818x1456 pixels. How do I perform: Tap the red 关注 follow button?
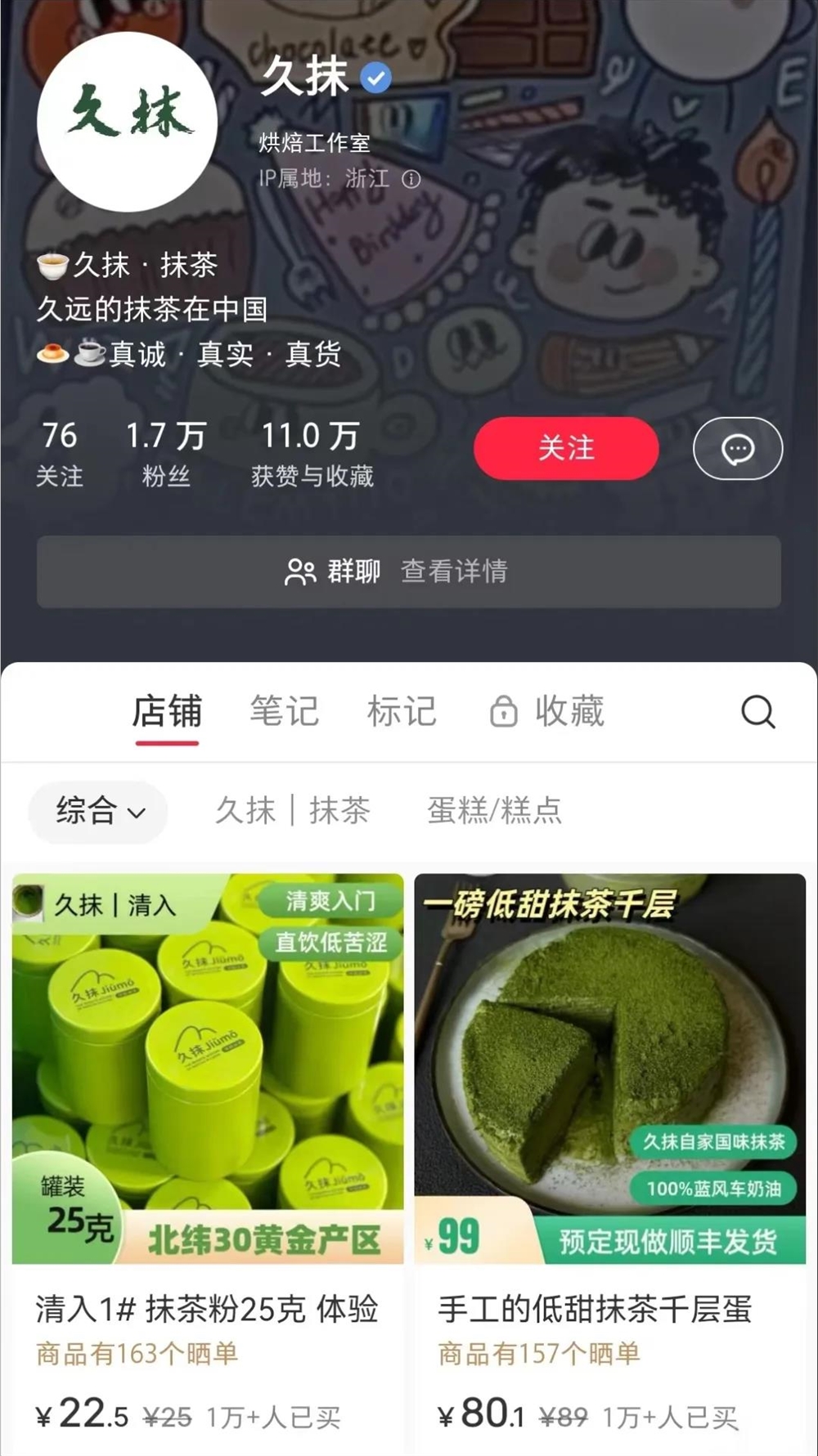[x=564, y=448]
